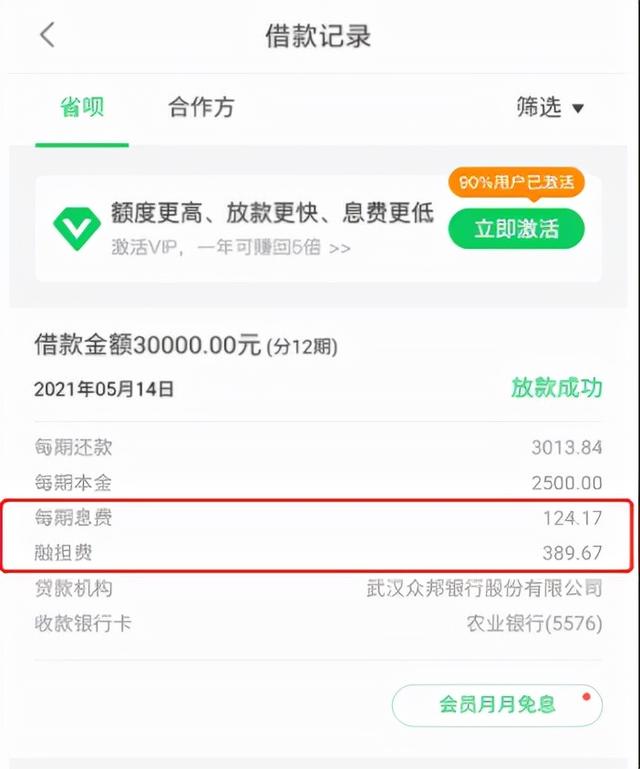Go back from 借款记录 page
Viewport: 640px width, 769px height.
(x=47, y=36)
